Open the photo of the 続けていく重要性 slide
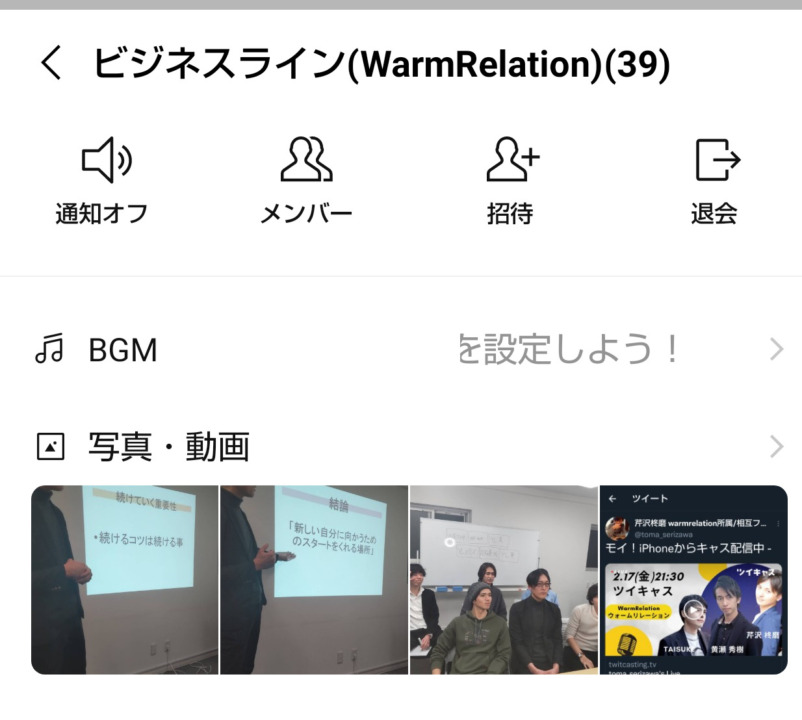Screen dimensions: 802x720 pyautogui.click(x=125, y=580)
